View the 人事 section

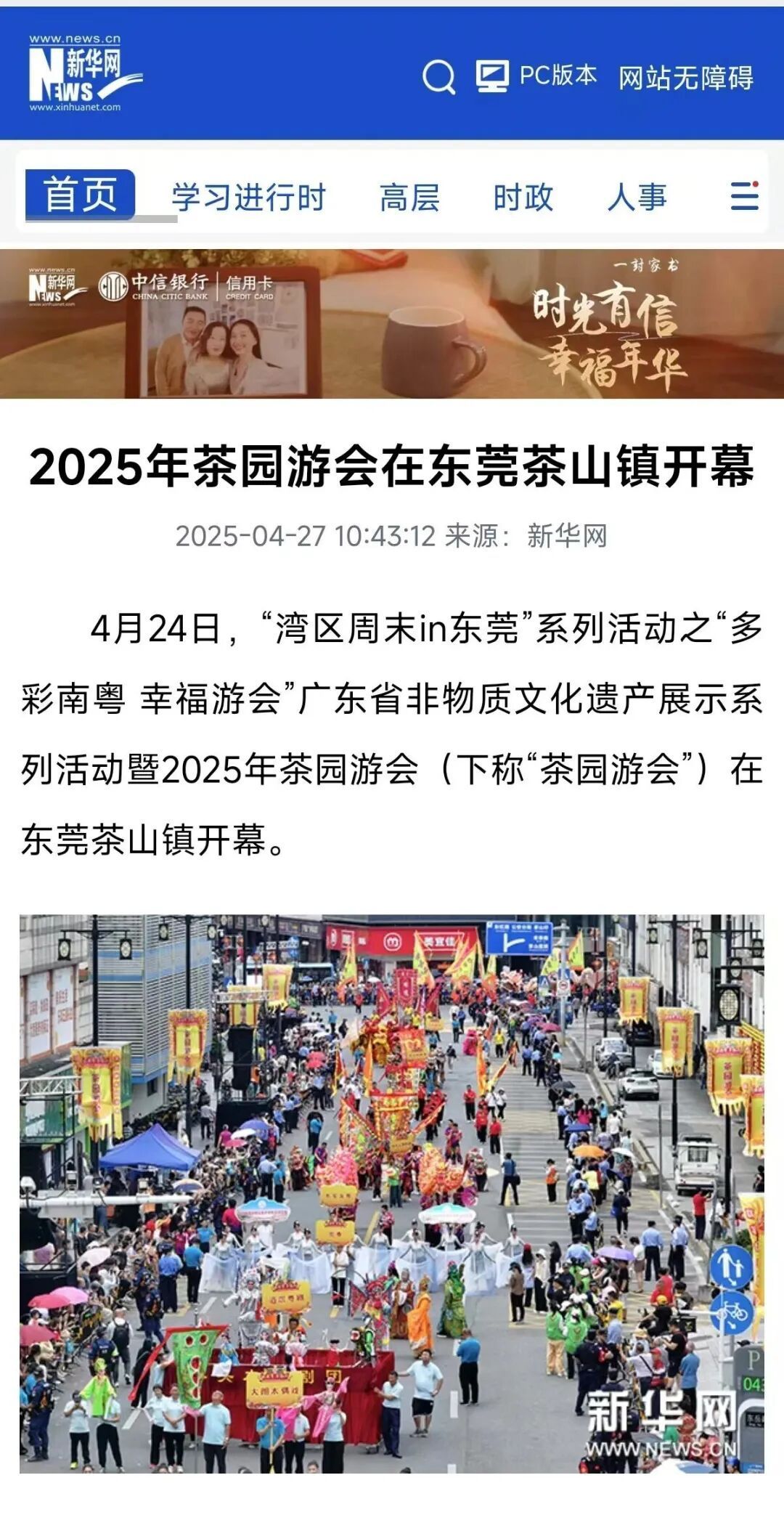(x=637, y=198)
